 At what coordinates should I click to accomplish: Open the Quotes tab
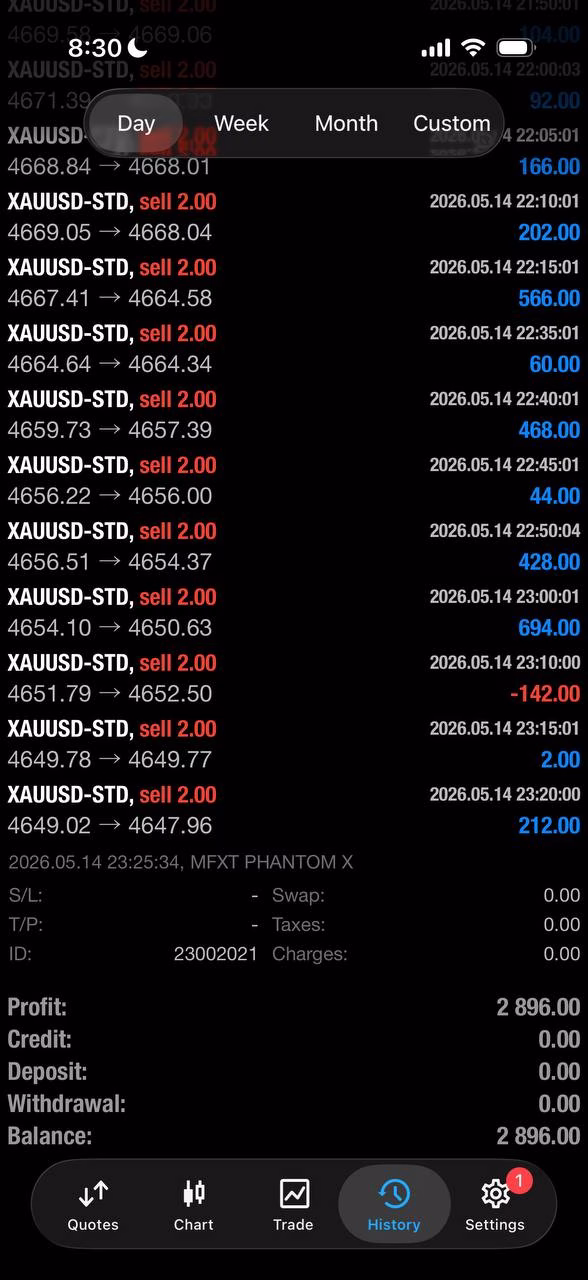(93, 1204)
